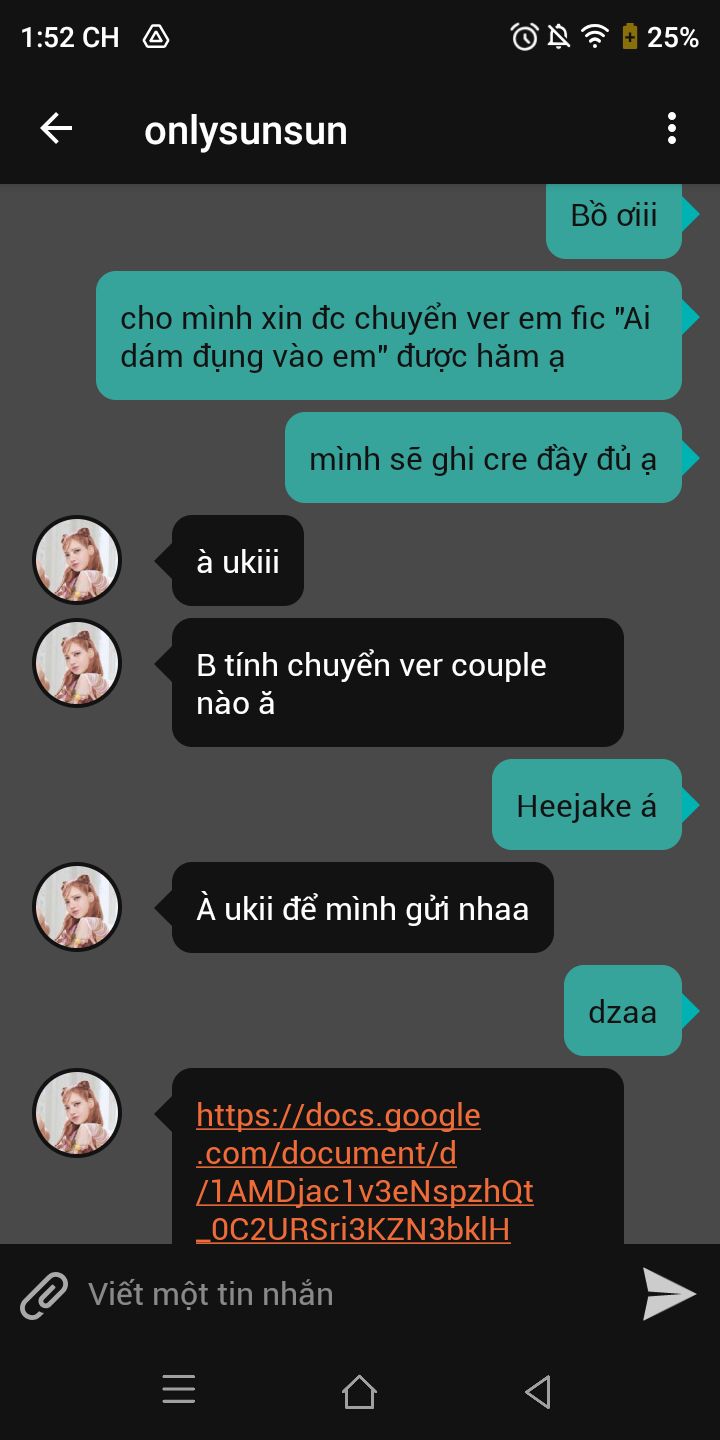Open the Google Docs link in the chat
Image resolution: width=720 pixels, height=1440 pixels.
365,1172
